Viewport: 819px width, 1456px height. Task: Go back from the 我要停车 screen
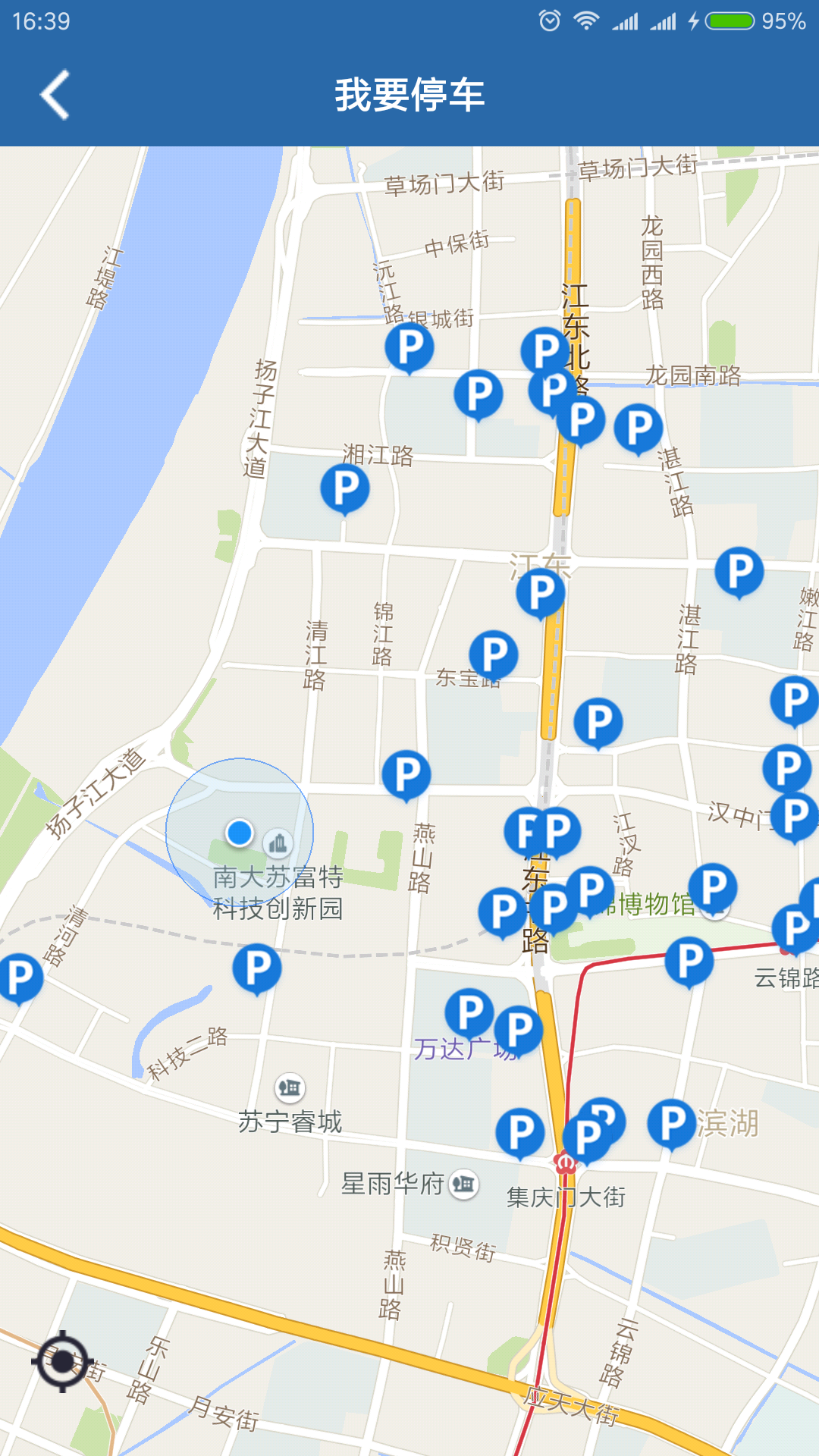(55, 95)
